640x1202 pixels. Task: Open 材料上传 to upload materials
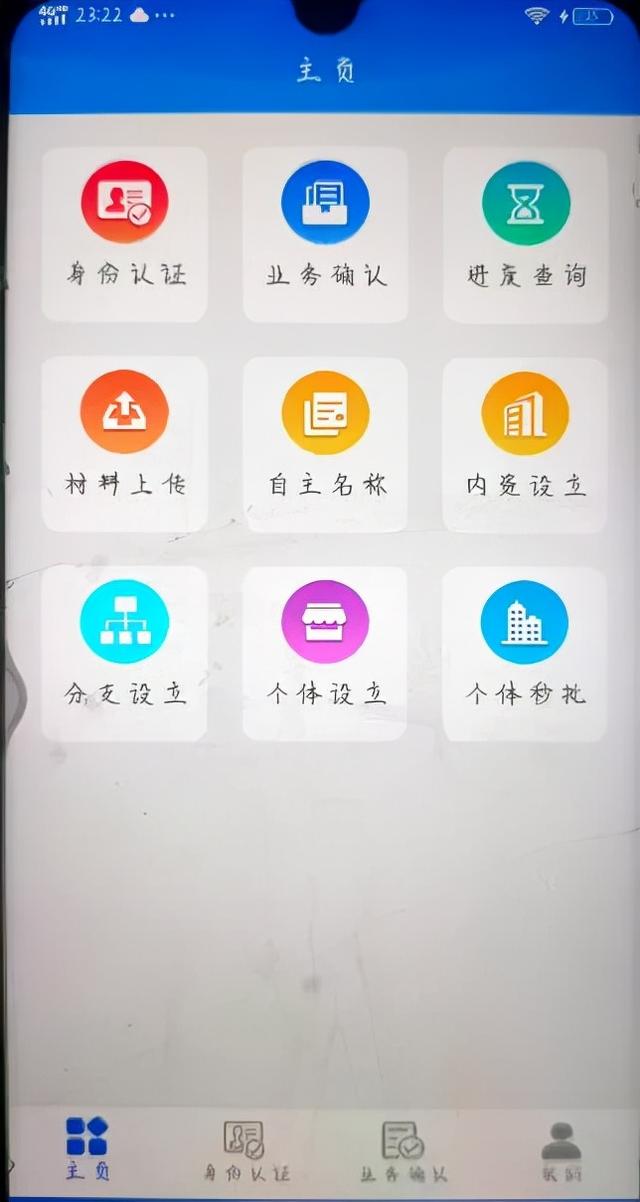pos(125,445)
